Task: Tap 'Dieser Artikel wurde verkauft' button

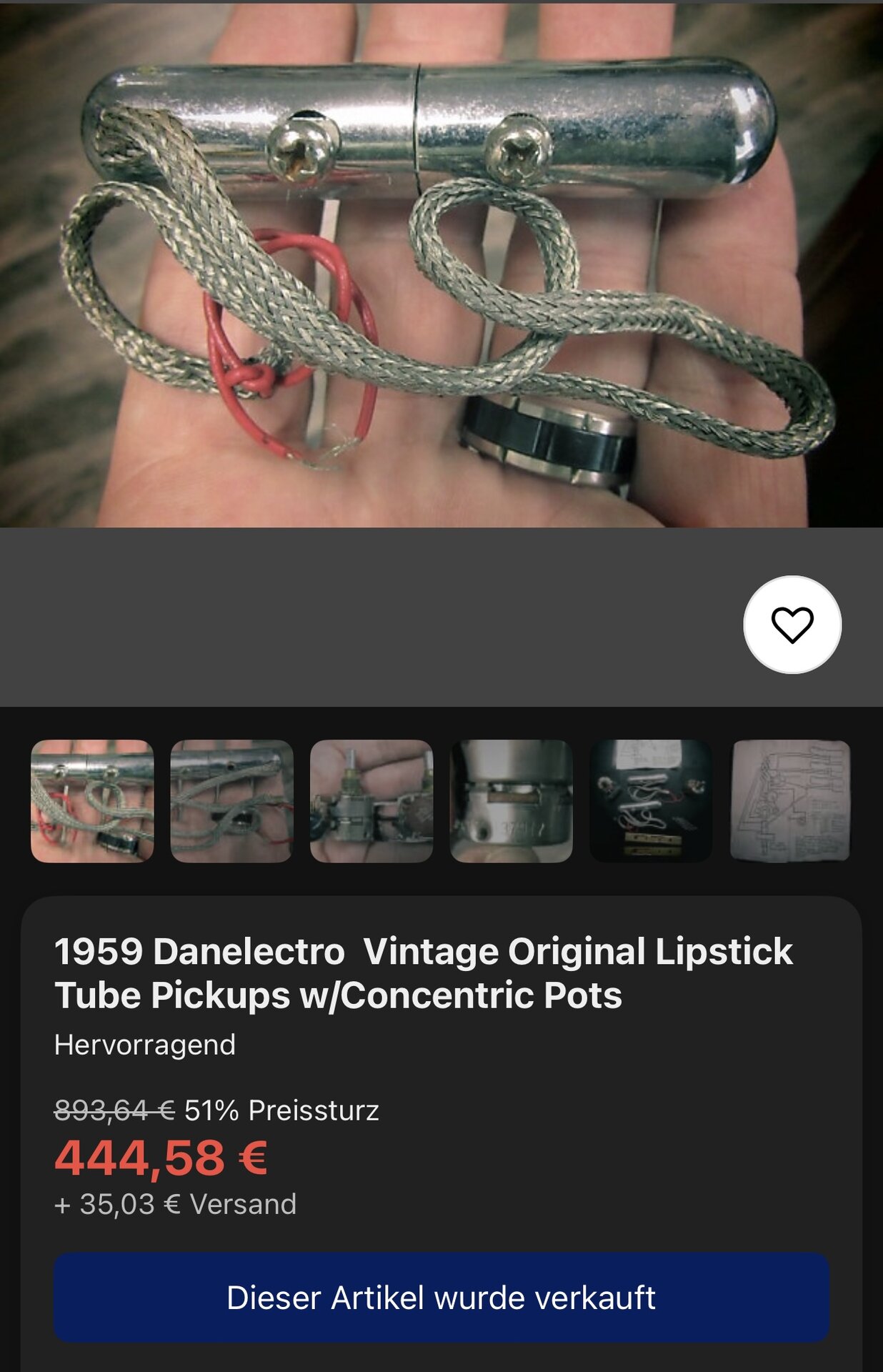Action: [x=441, y=1297]
